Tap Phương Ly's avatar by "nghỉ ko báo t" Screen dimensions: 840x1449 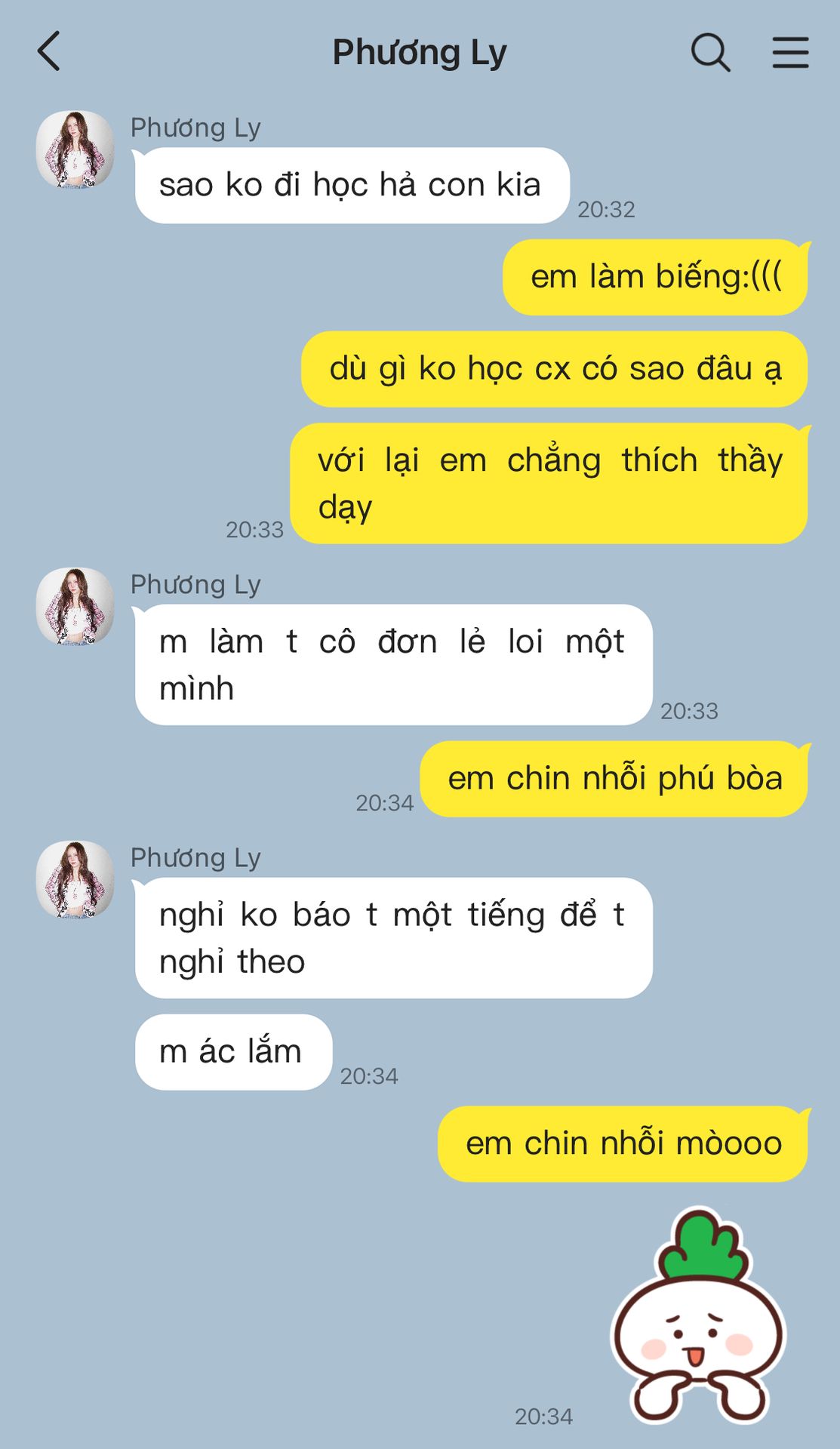click(x=75, y=879)
